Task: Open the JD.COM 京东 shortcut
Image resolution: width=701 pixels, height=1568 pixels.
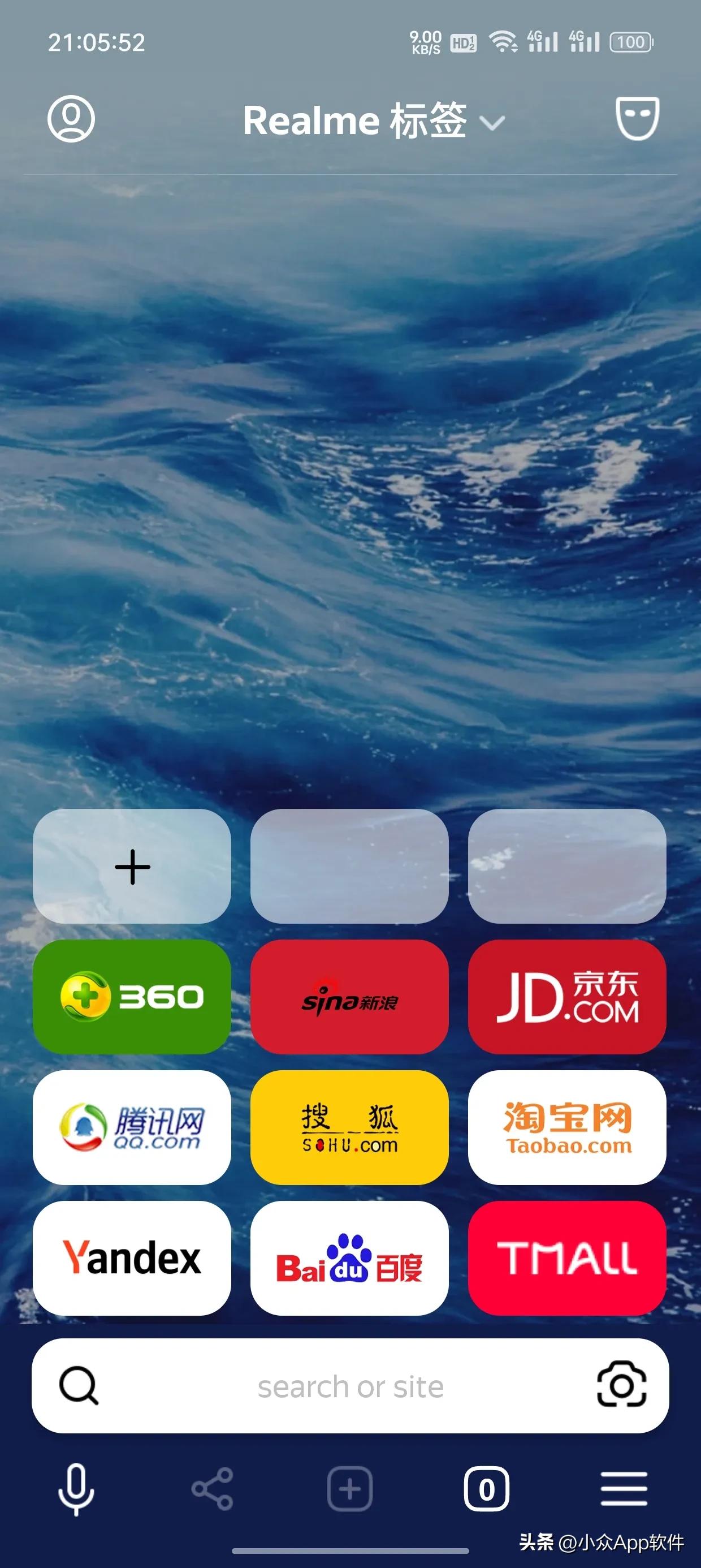Action: tap(566, 997)
